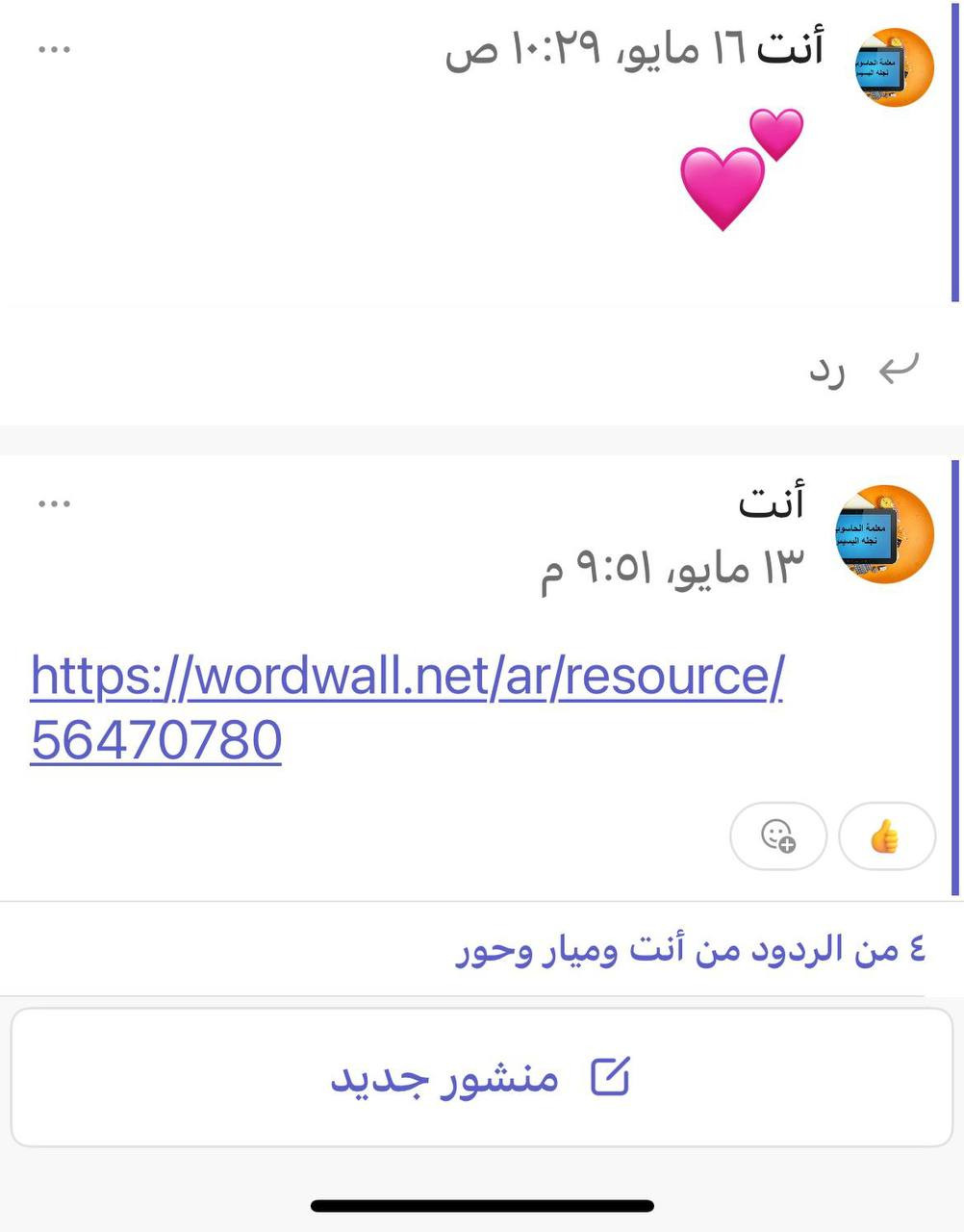
Task: Open profile avatar on the 13 مايو post
Action: coord(884,535)
